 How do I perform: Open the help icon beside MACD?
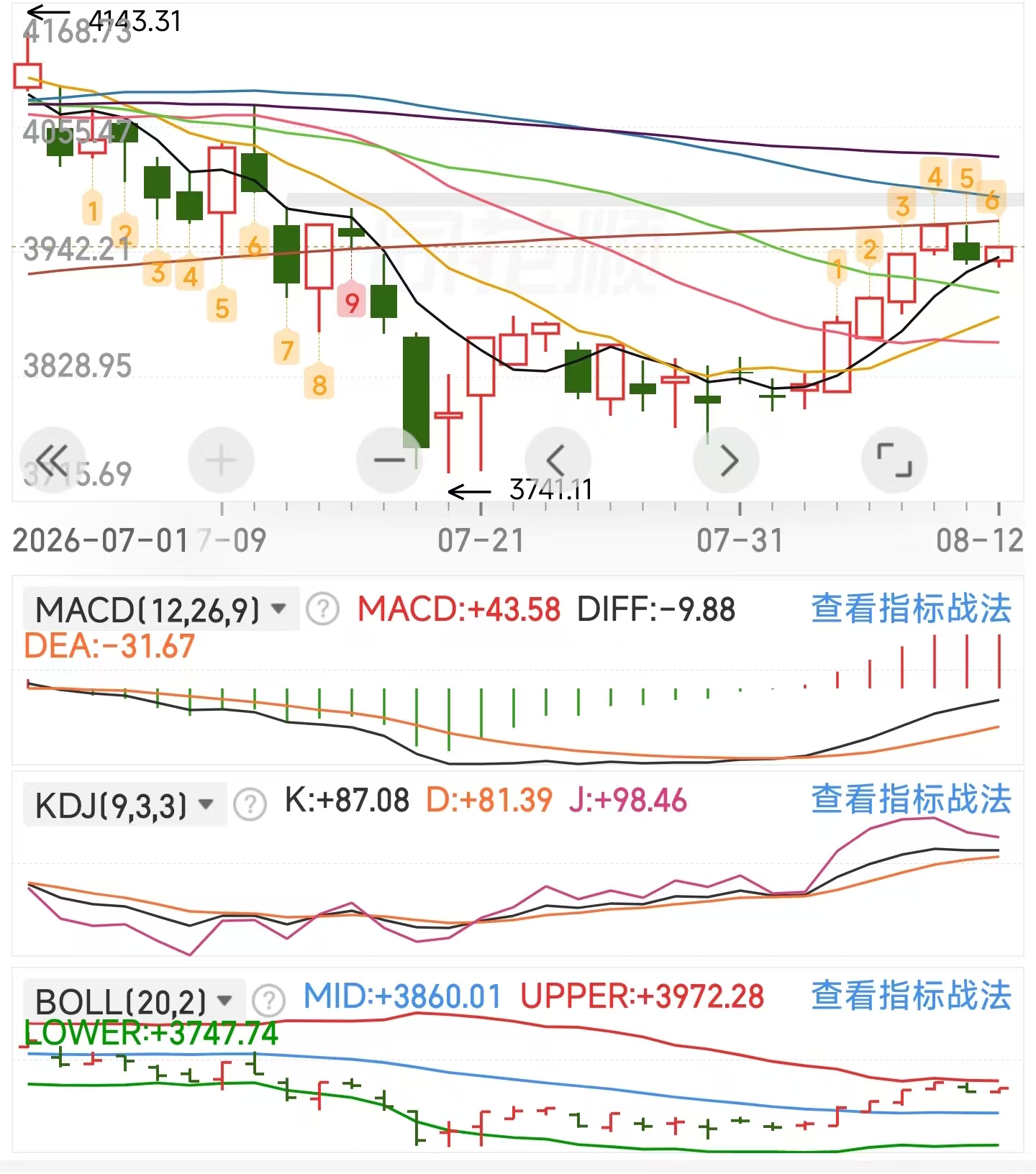coord(322,609)
